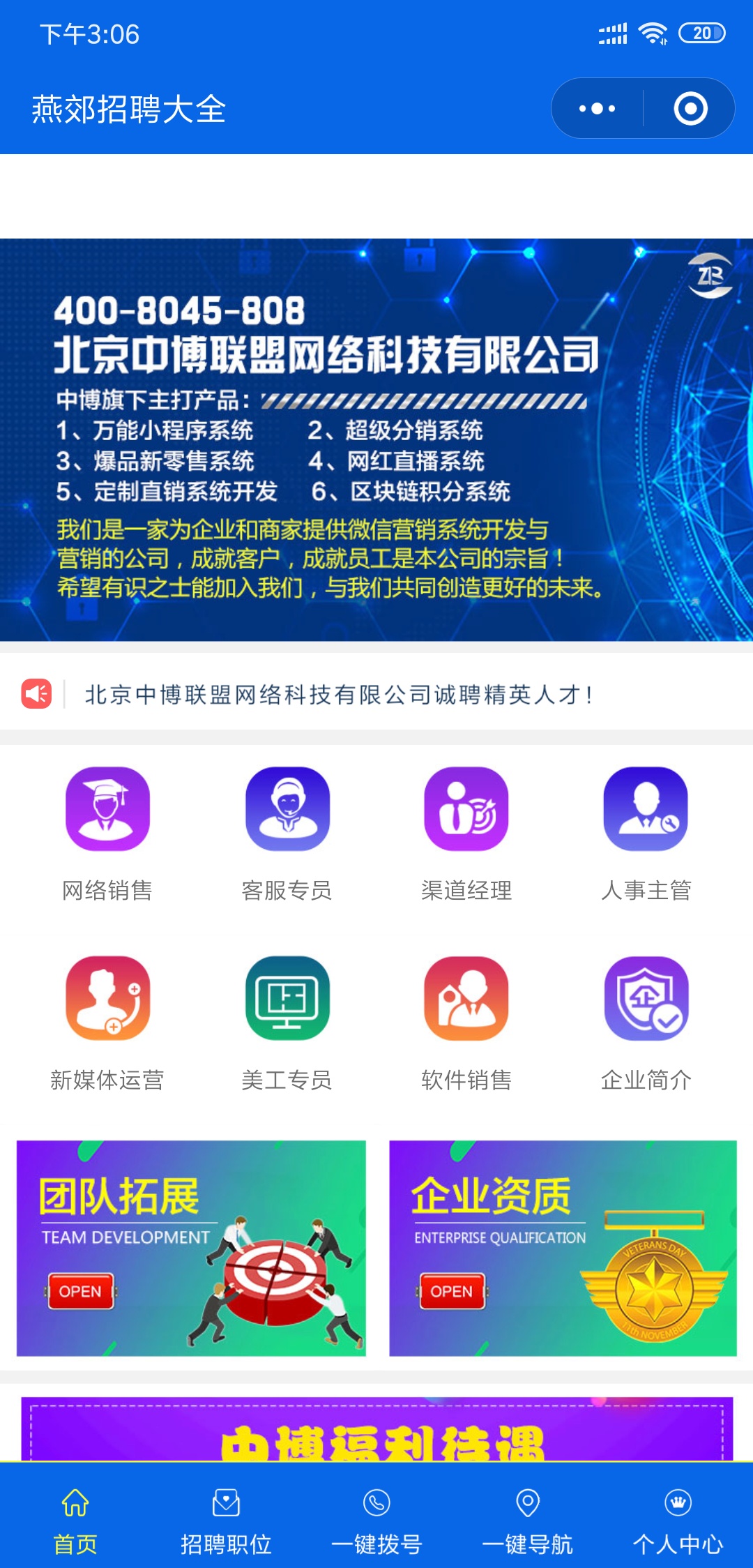Screen dimensions: 753x1568
Task: Switch to the 招聘职位 tab
Action: click(x=226, y=1516)
